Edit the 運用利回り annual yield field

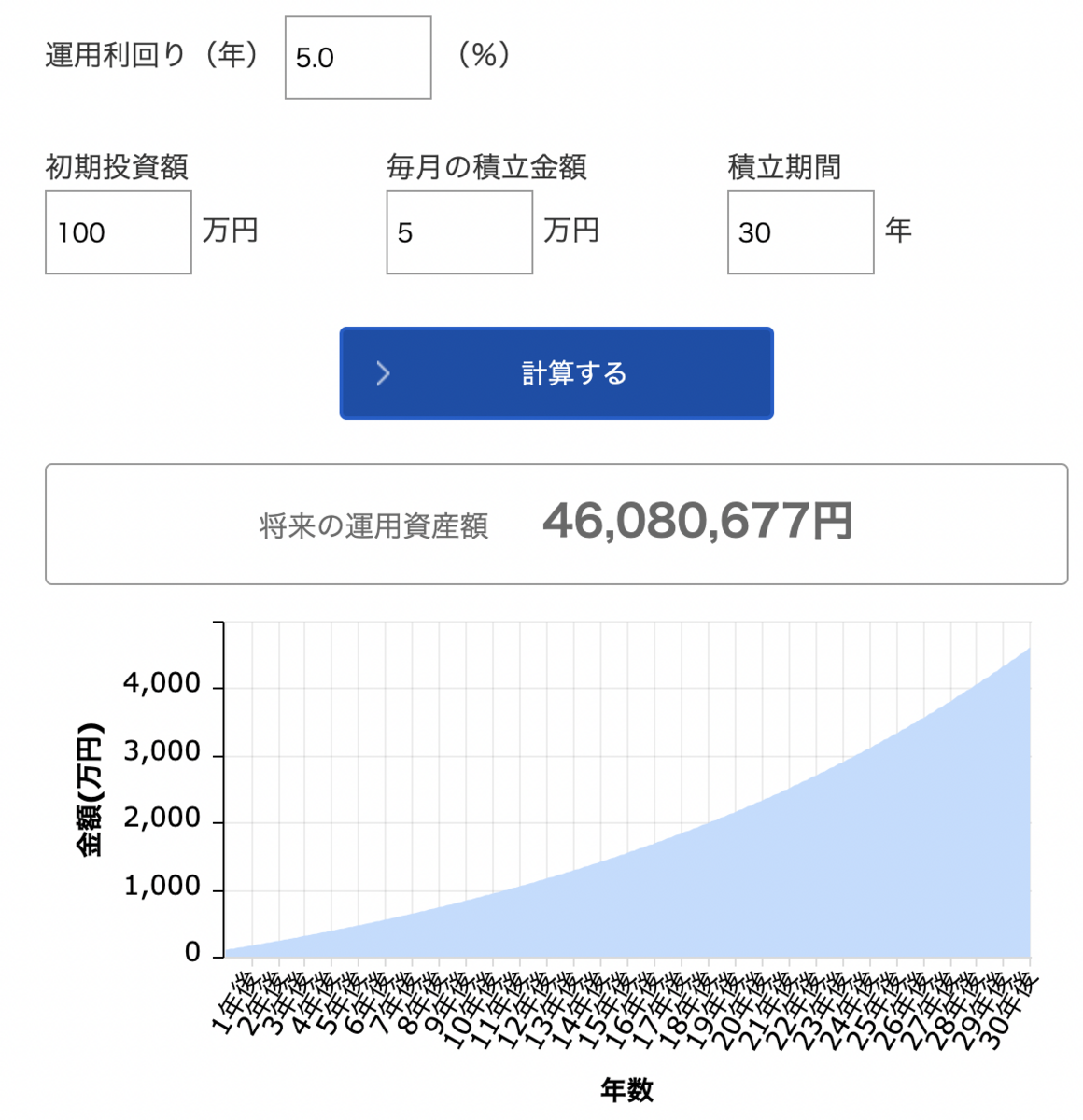(358, 58)
